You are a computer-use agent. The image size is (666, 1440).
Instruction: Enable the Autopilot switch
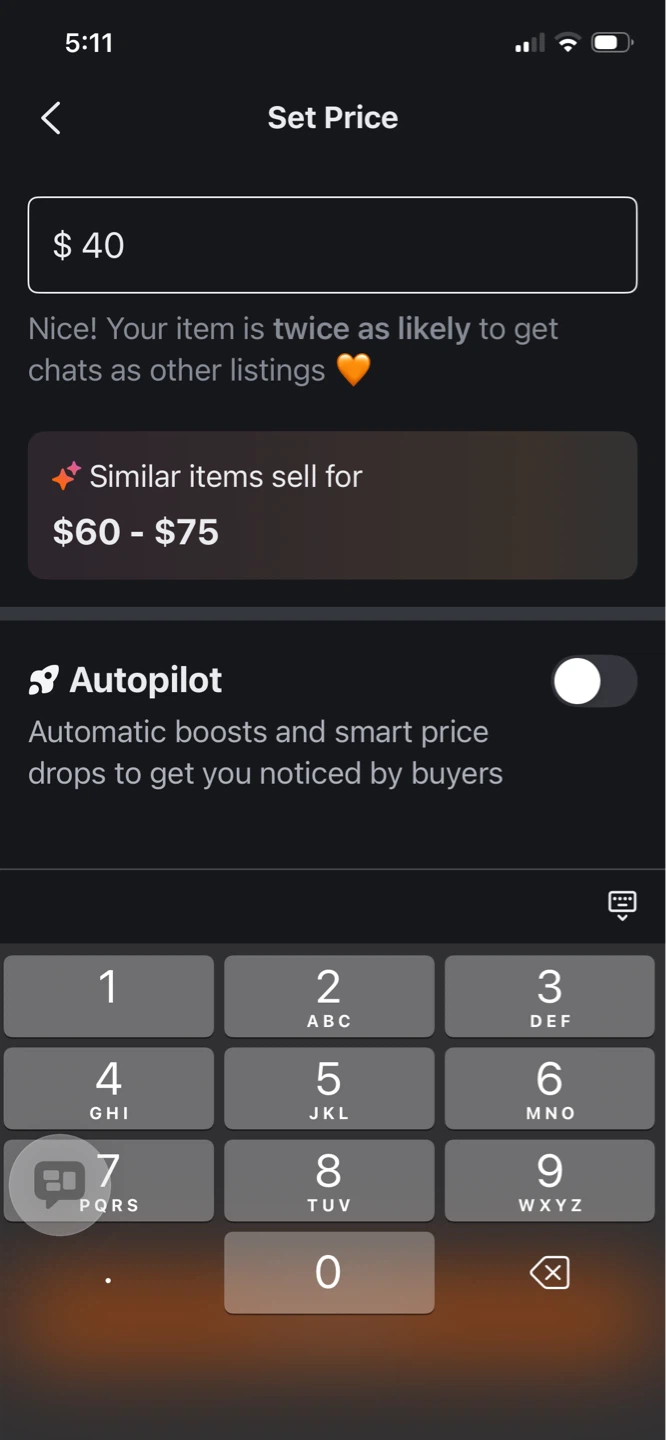coord(594,681)
